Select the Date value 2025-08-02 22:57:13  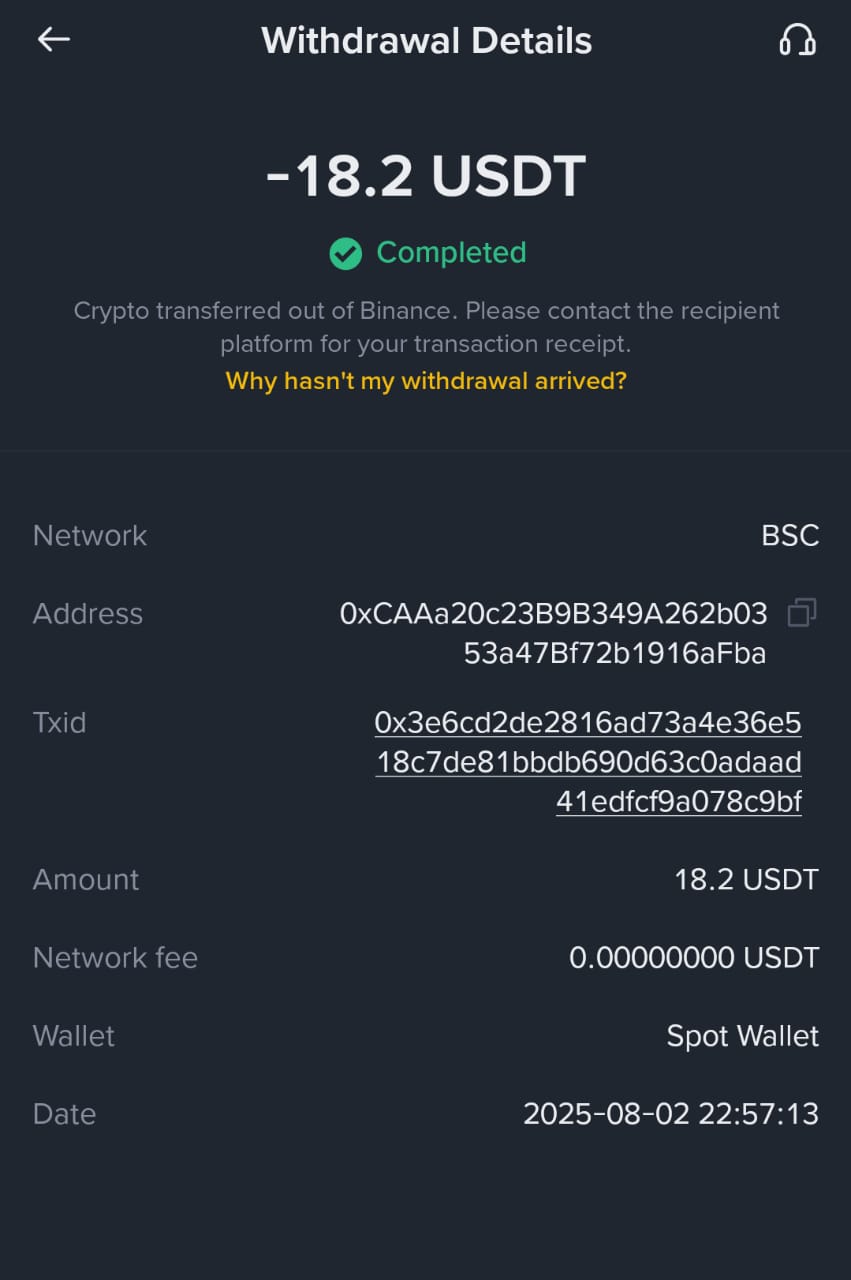[671, 1114]
